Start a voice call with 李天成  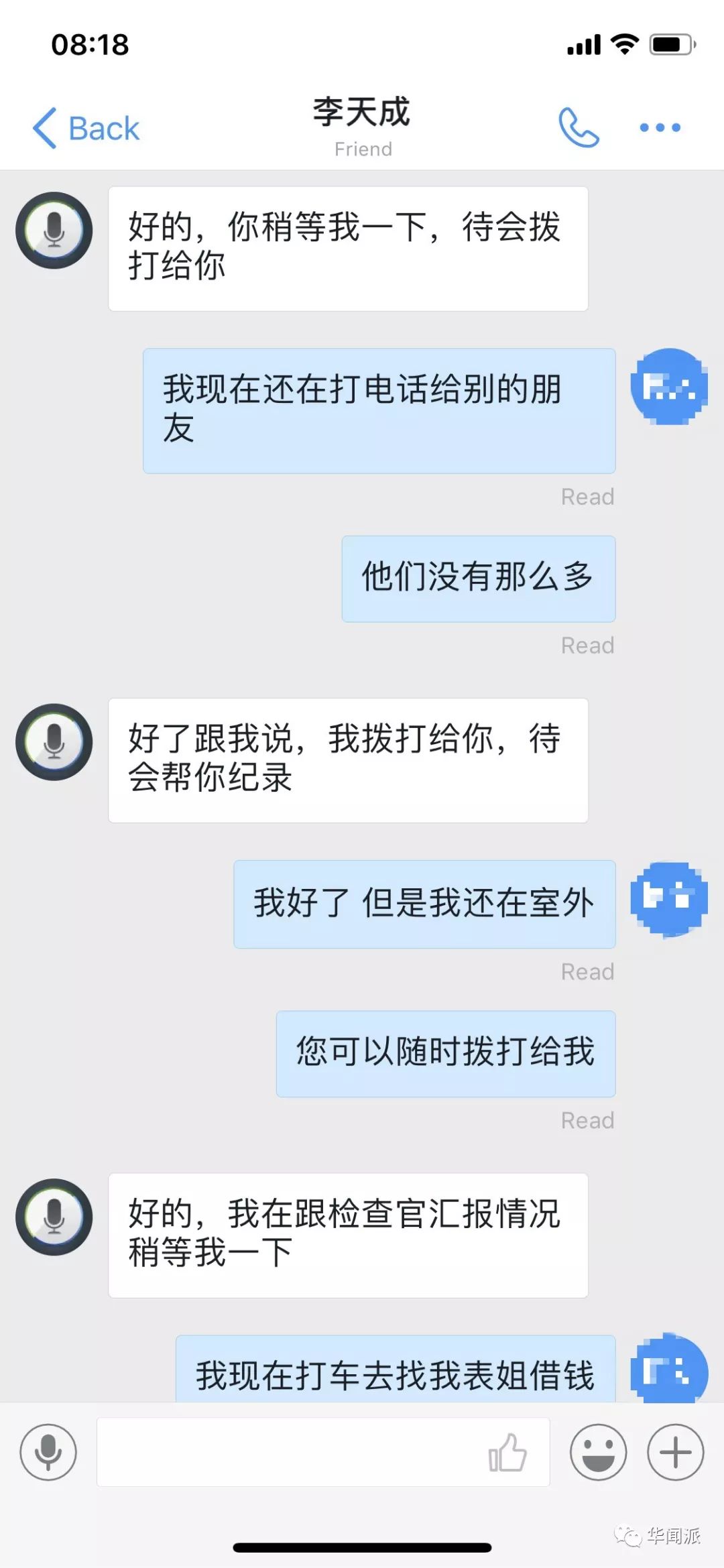[x=579, y=127]
